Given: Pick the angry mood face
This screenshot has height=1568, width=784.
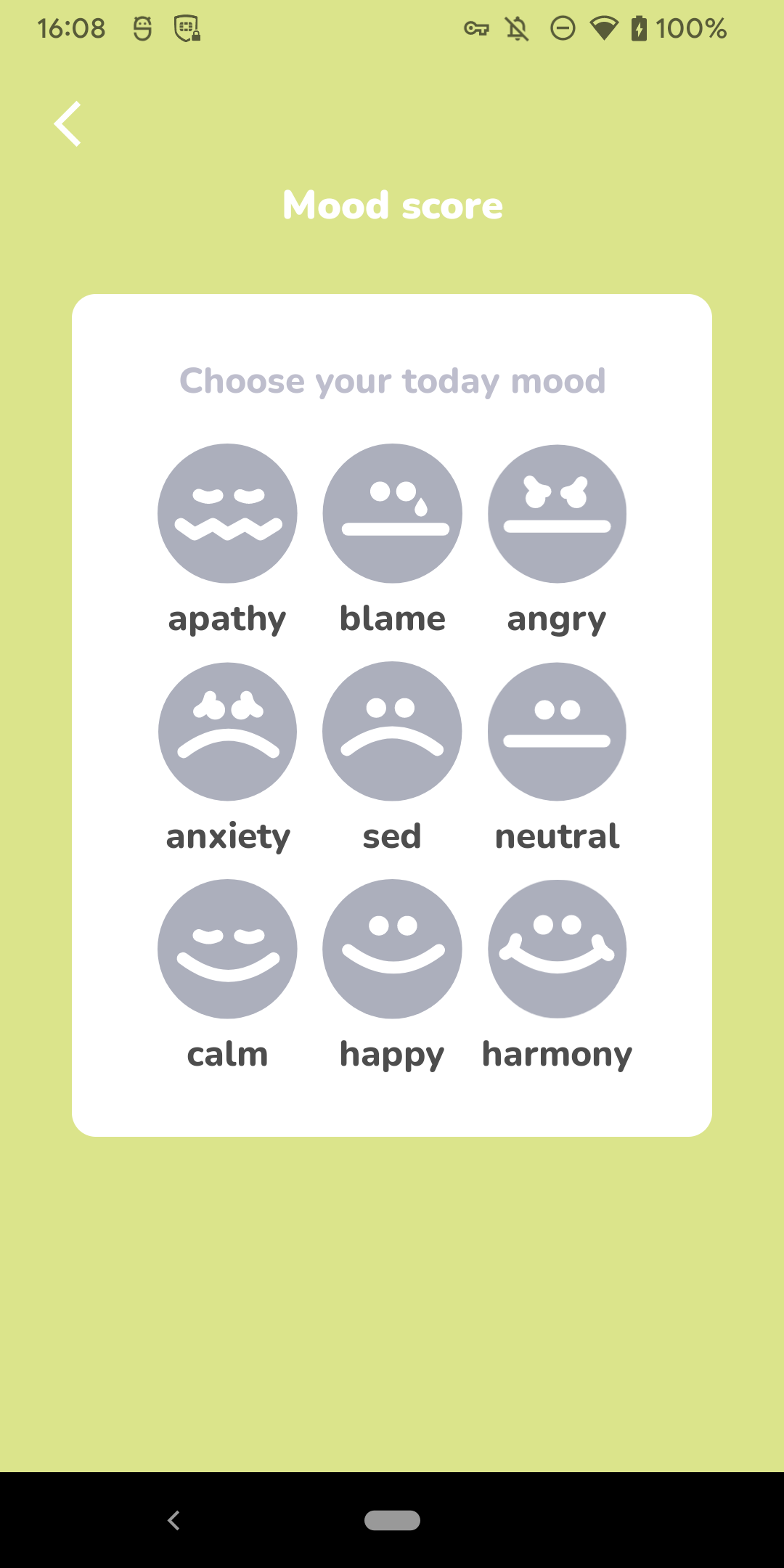Looking at the screenshot, I should pos(557,513).
